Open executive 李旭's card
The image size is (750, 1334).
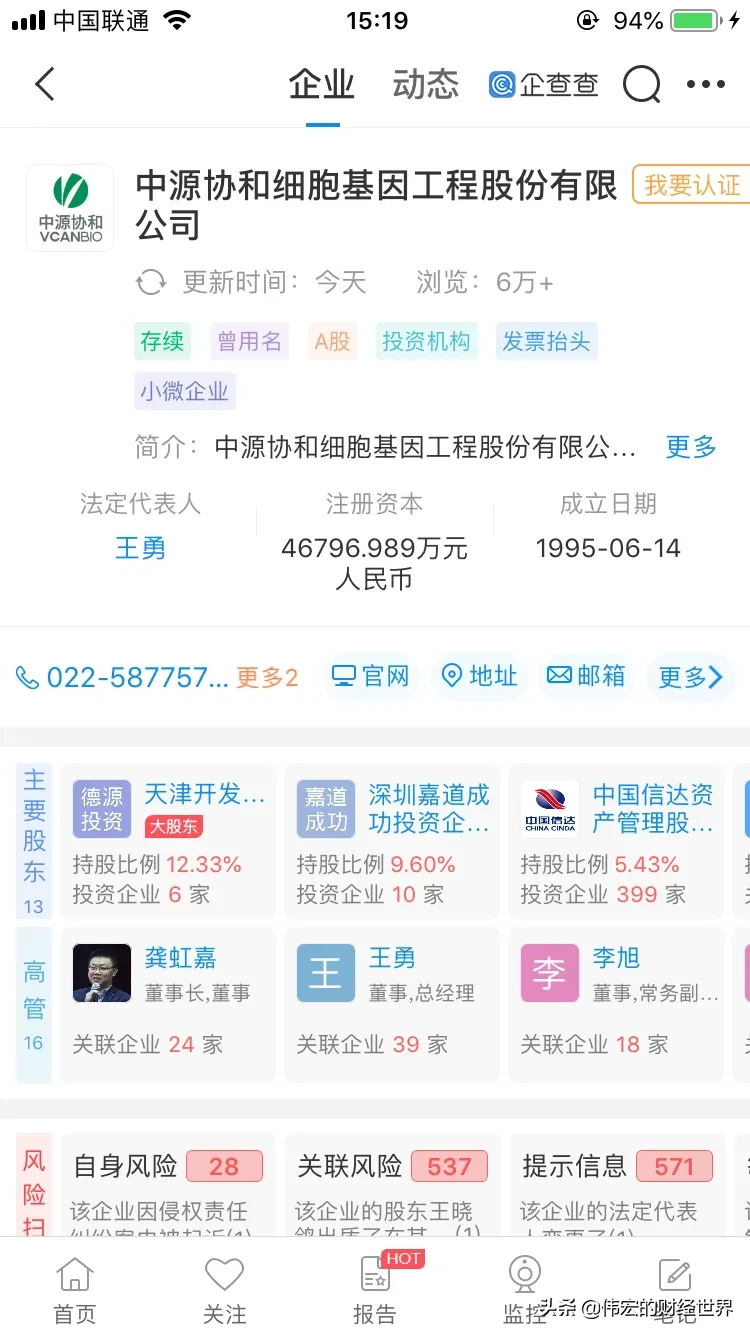(616, 1004)
